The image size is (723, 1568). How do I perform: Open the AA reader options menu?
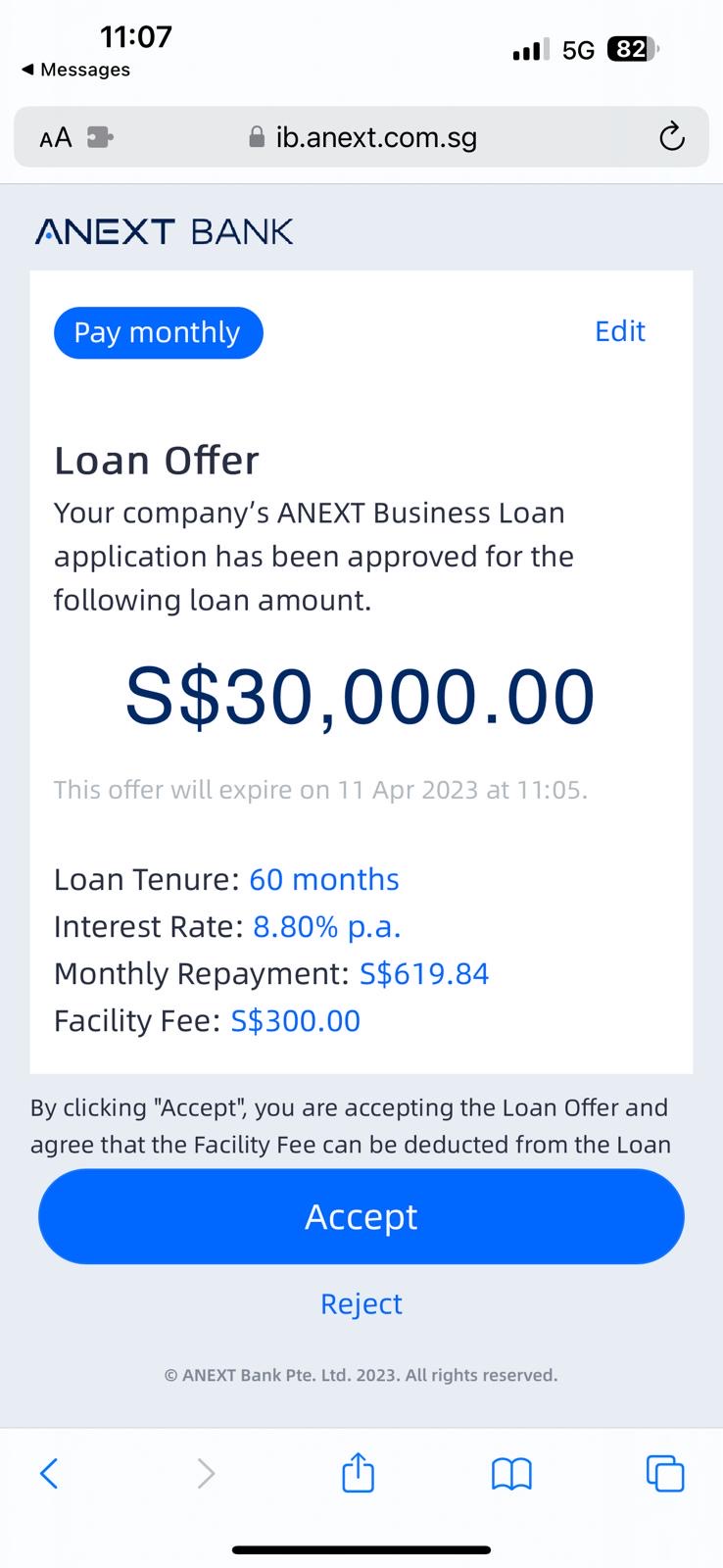56,137
